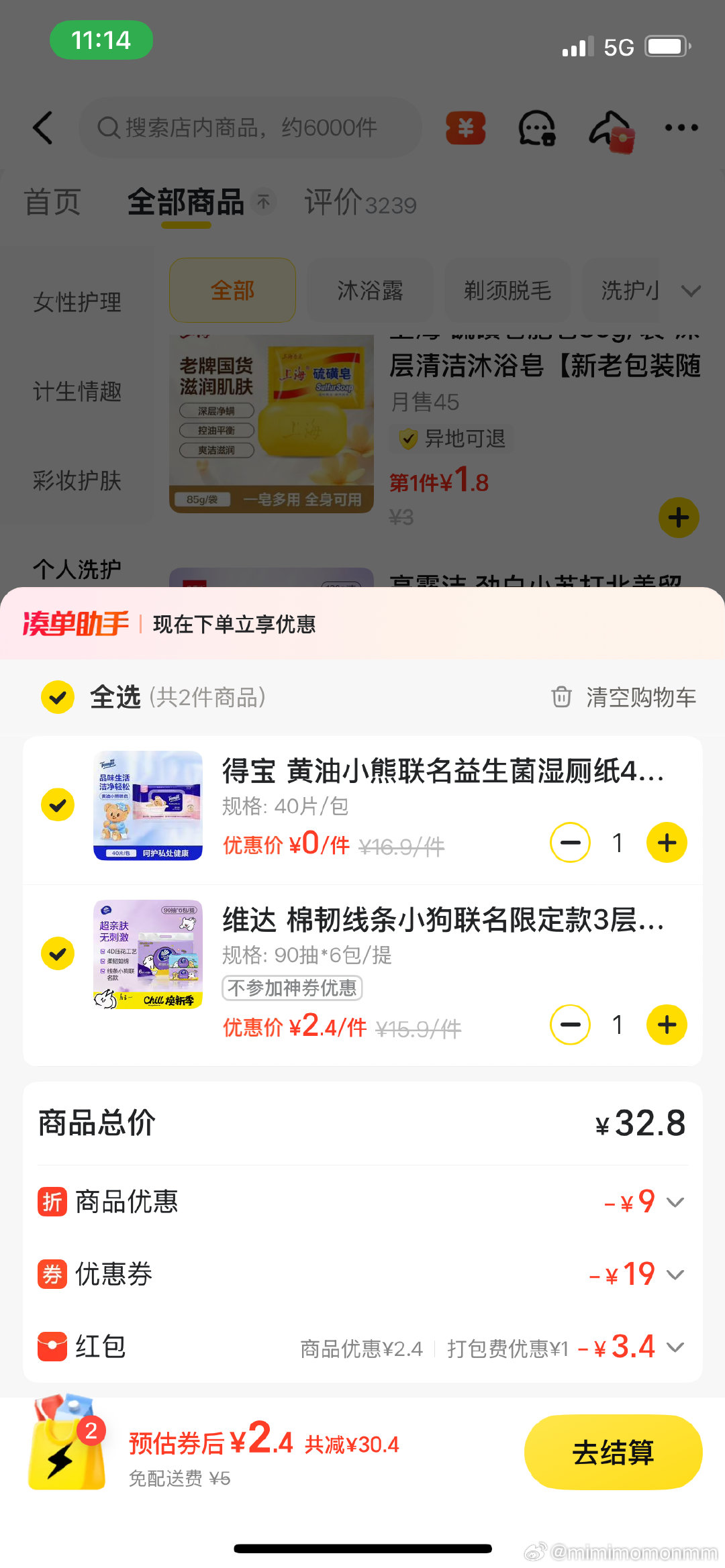
Task: Toggle the 全选 select-all checkbox
Action: click(58, 697)
